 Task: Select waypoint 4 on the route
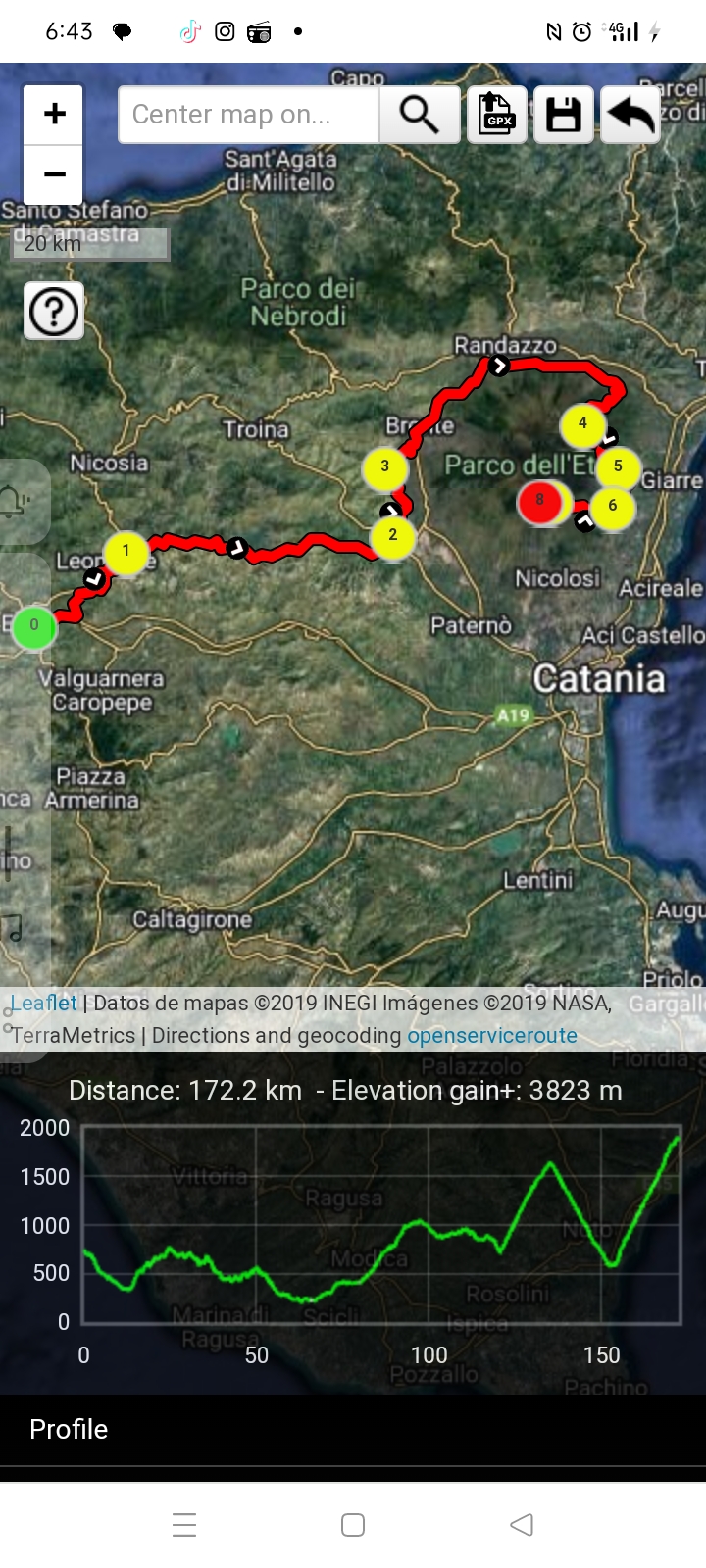point(582,424)
